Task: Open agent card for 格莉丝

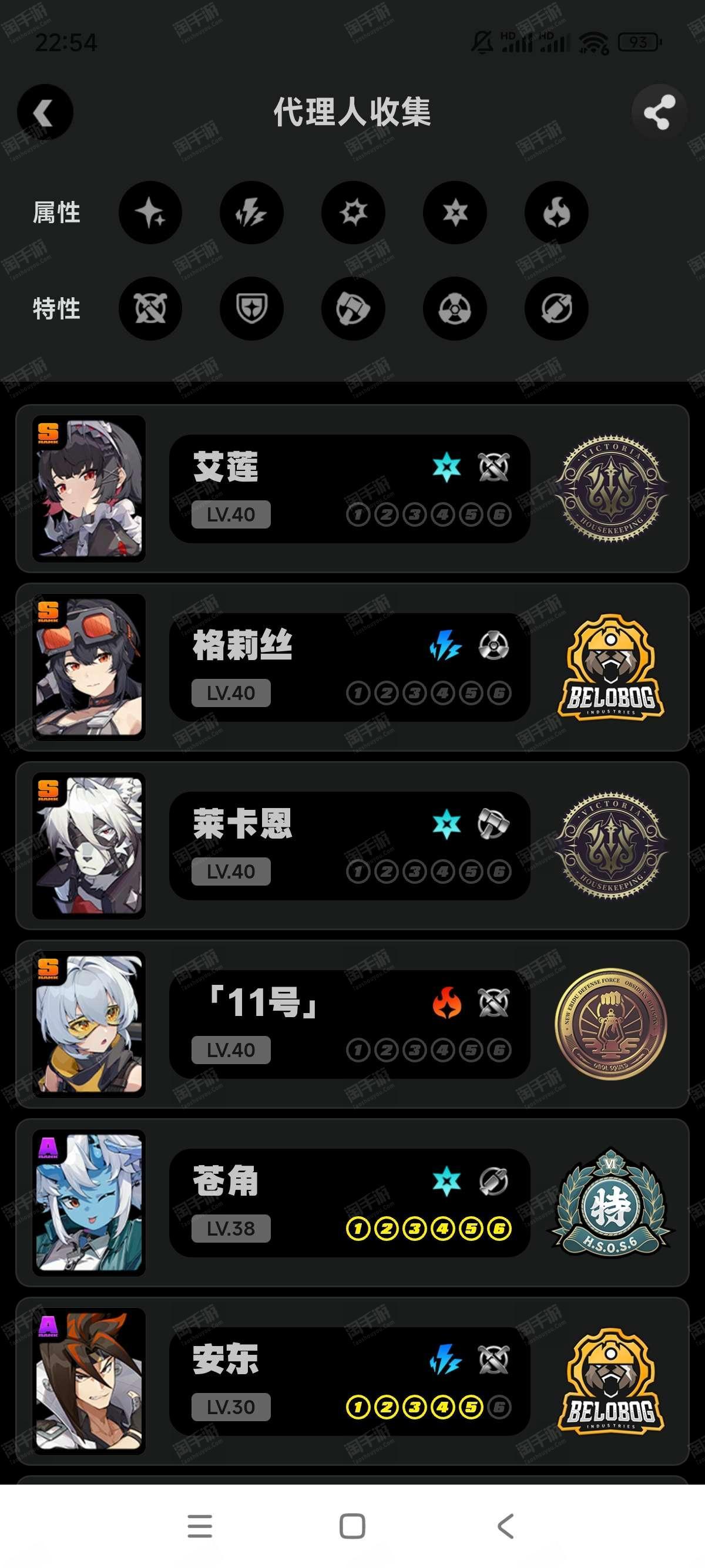Action: click(352, 667)
